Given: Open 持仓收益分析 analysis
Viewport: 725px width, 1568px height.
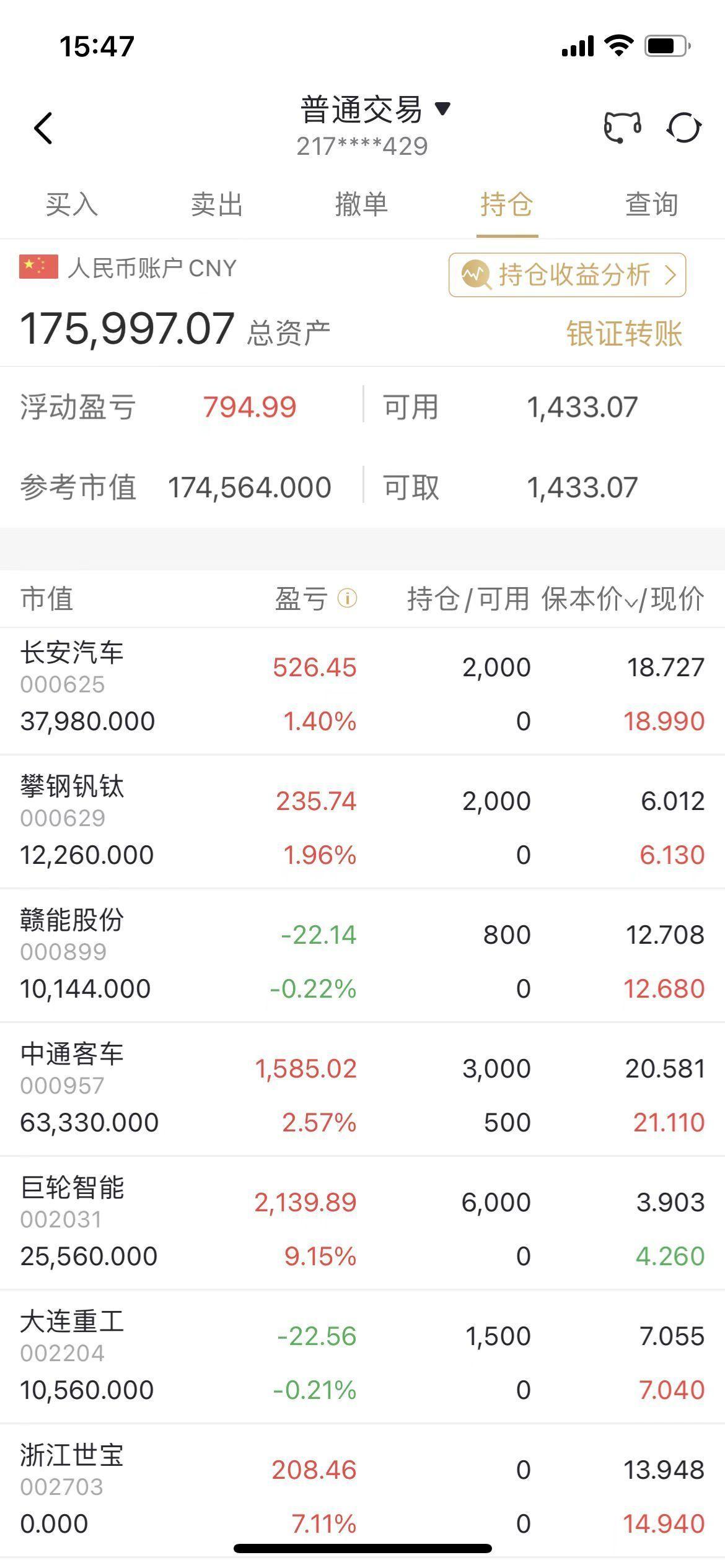Looking at the screenshot, I should [x=567, y=275].
